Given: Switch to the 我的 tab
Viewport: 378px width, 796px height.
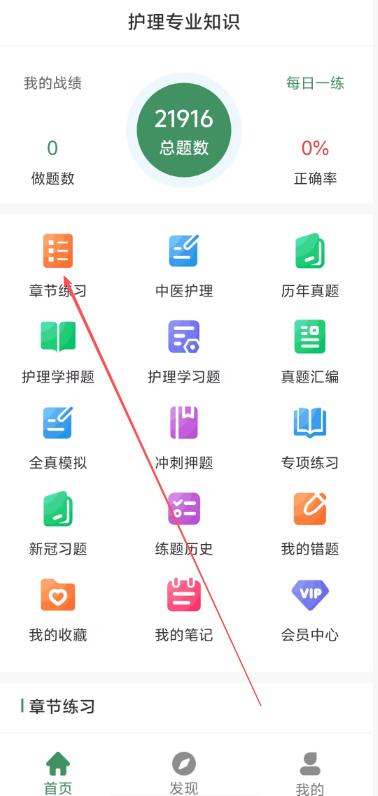Looking at the screenshot, I should (x=310, y=773).
